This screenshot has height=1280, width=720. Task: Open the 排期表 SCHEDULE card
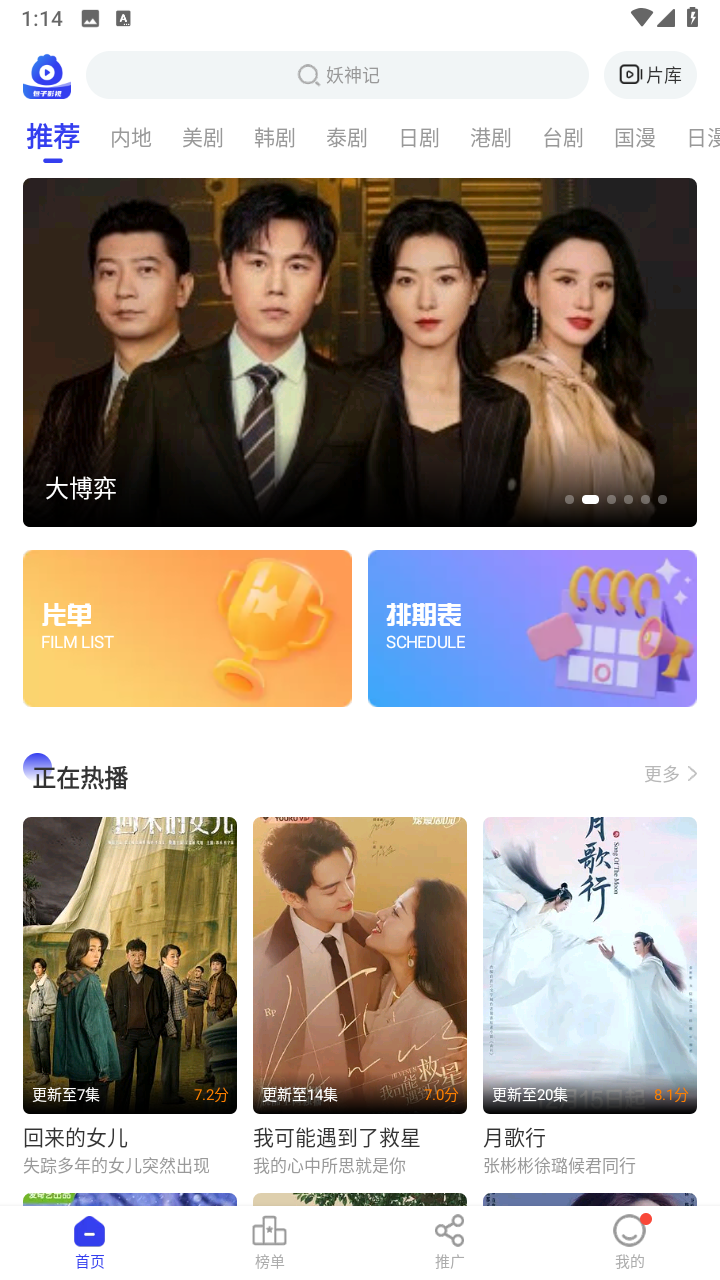pyautogui.click(x=531, y=628)
